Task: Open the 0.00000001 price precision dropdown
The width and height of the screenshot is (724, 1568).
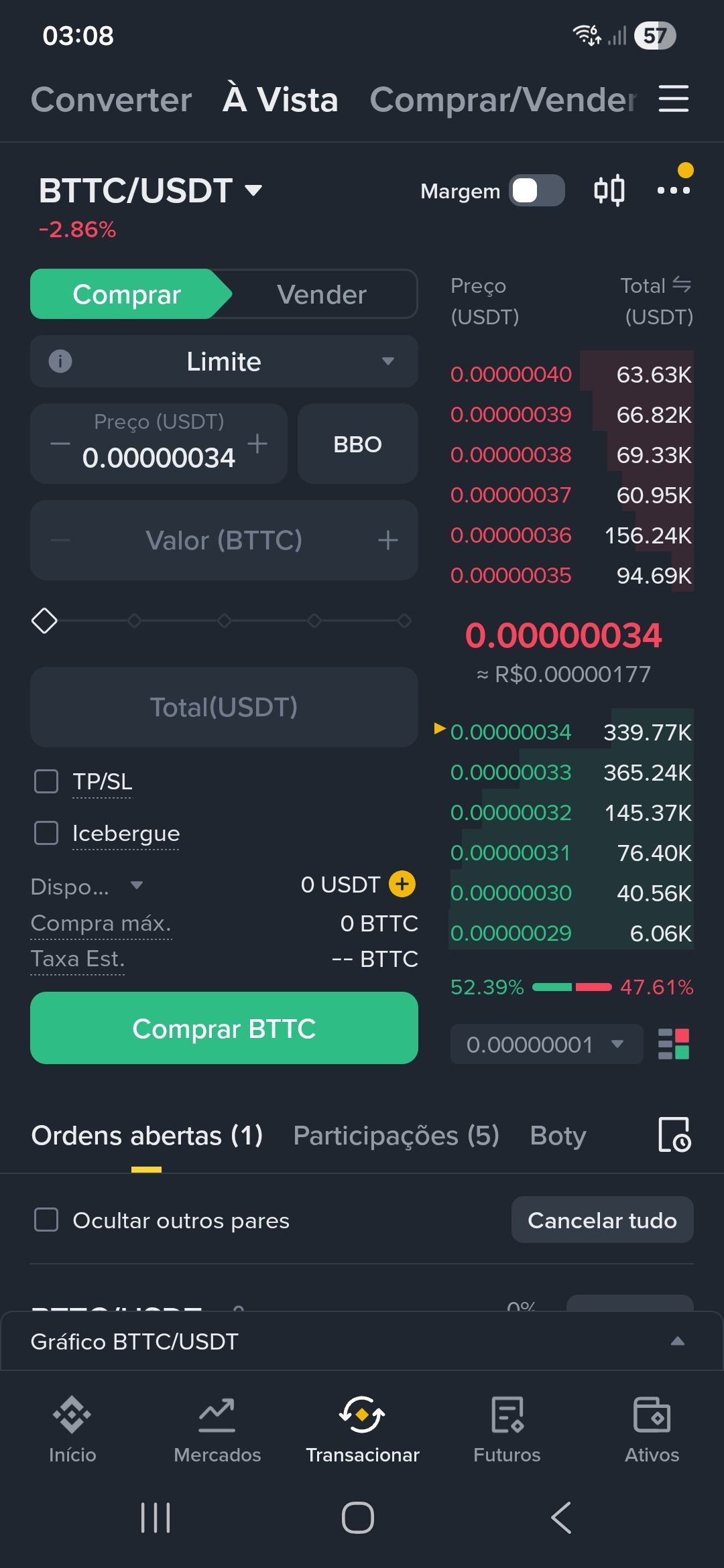Action: (x=546, y=1044)
